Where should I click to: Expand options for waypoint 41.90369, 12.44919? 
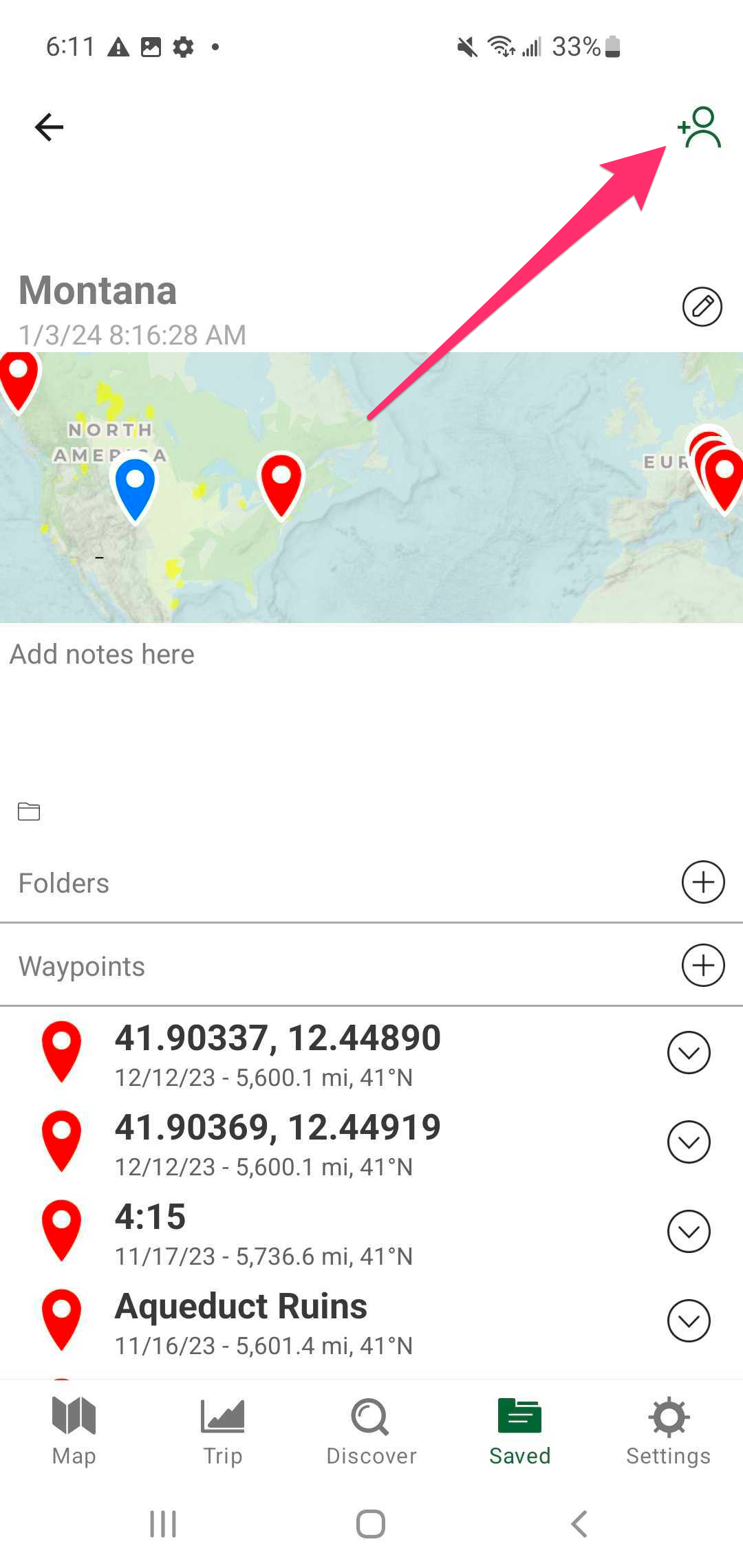click(689, 1142)
